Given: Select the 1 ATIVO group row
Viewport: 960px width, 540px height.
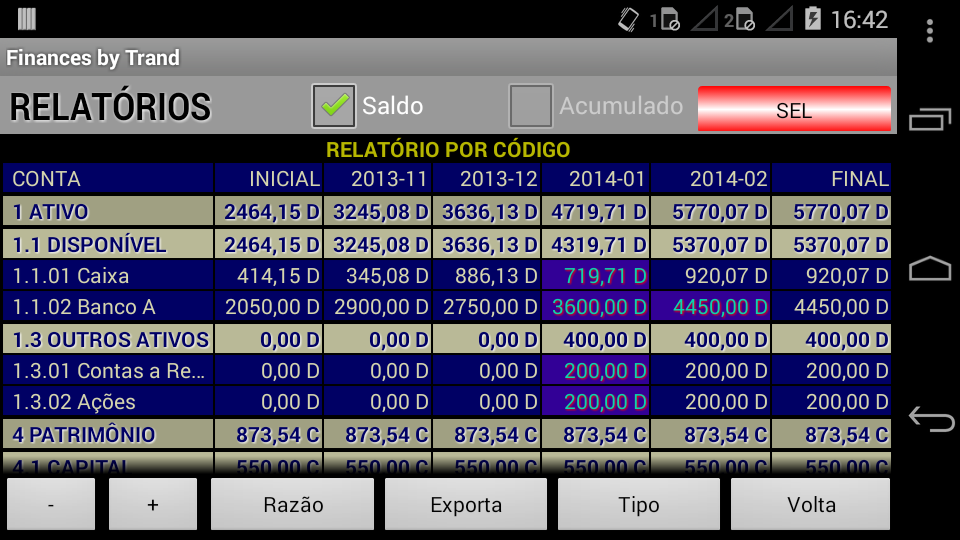Looking at the screenshot, I should coord(108,212).
